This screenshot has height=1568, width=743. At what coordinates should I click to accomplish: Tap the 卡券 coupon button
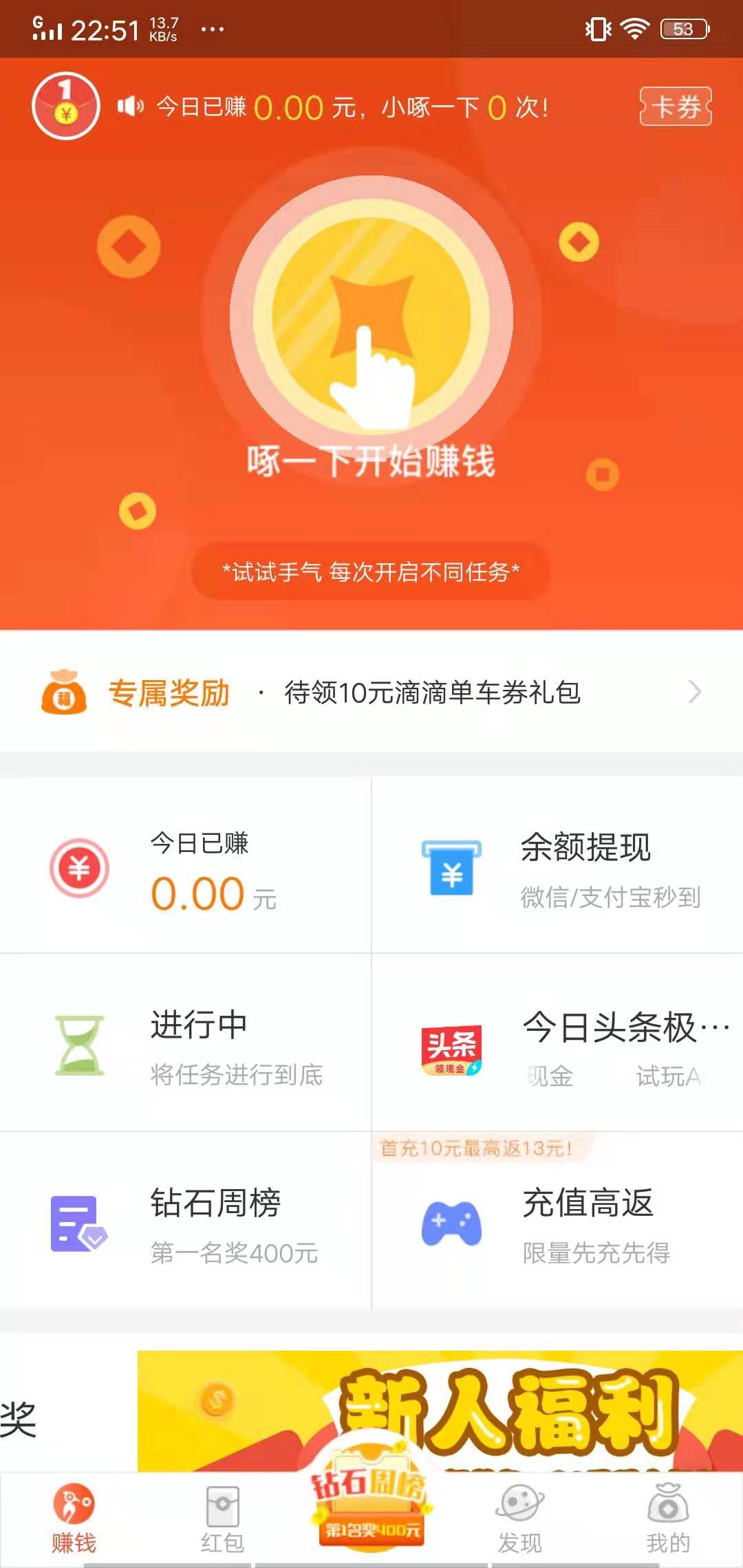click(x=676, y=107)
